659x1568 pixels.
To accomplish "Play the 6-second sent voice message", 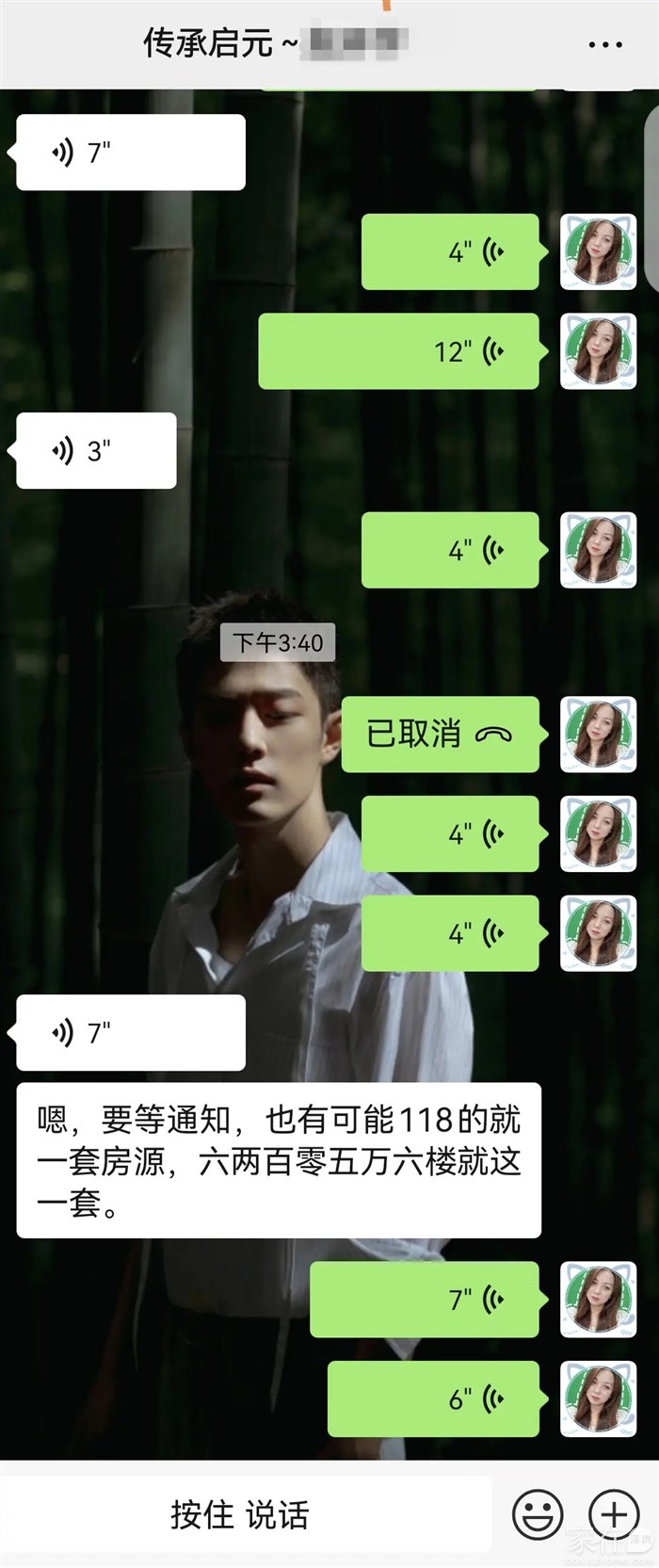I will coord(433,1398).
